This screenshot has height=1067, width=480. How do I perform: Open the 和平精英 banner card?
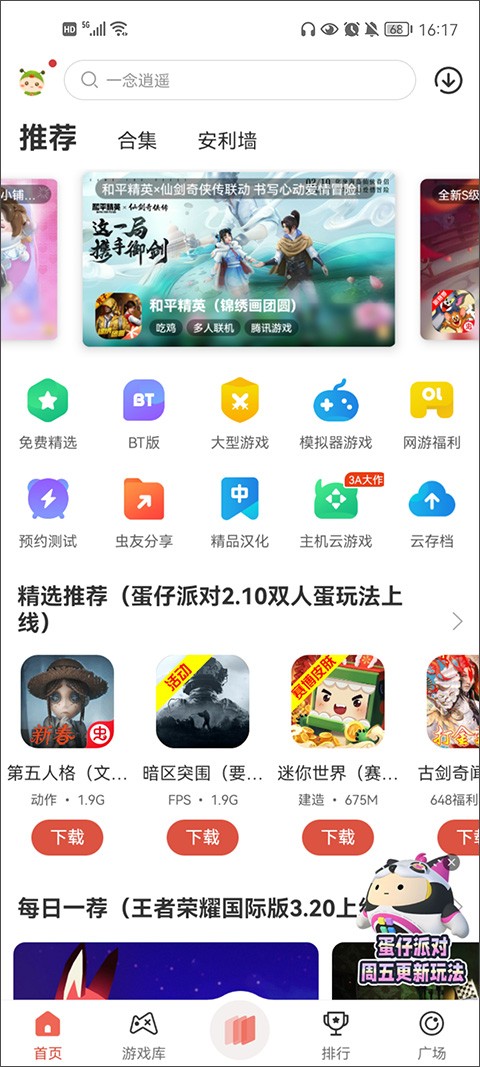[239, 259]
